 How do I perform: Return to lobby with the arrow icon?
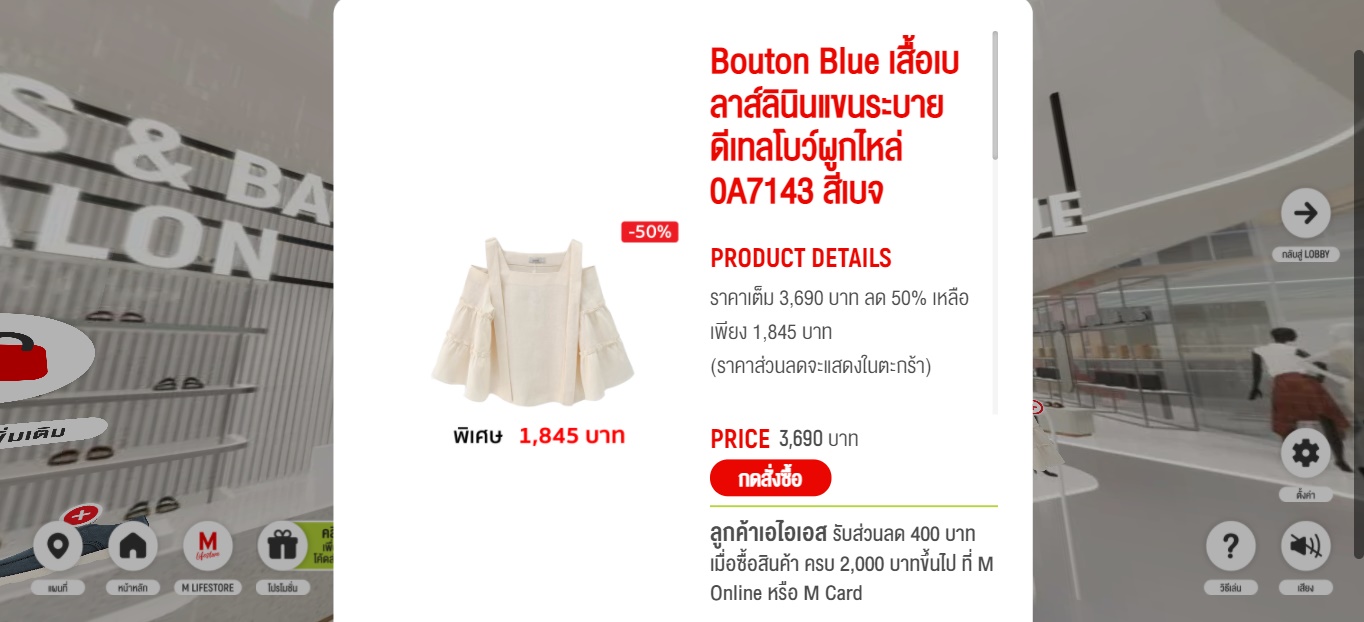click(x=1305, y=213)
